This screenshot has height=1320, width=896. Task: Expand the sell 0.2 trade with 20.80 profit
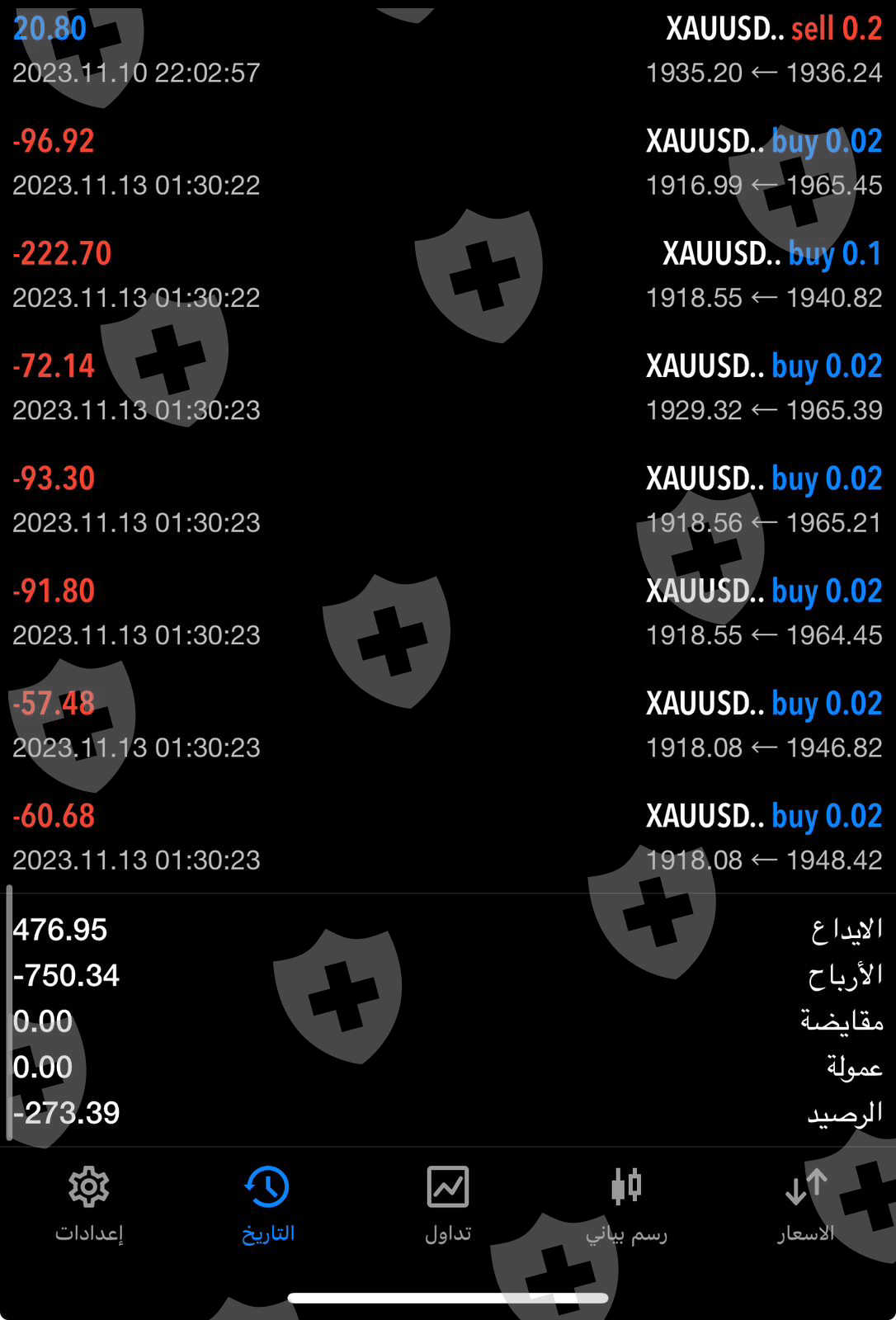point(448,50)
